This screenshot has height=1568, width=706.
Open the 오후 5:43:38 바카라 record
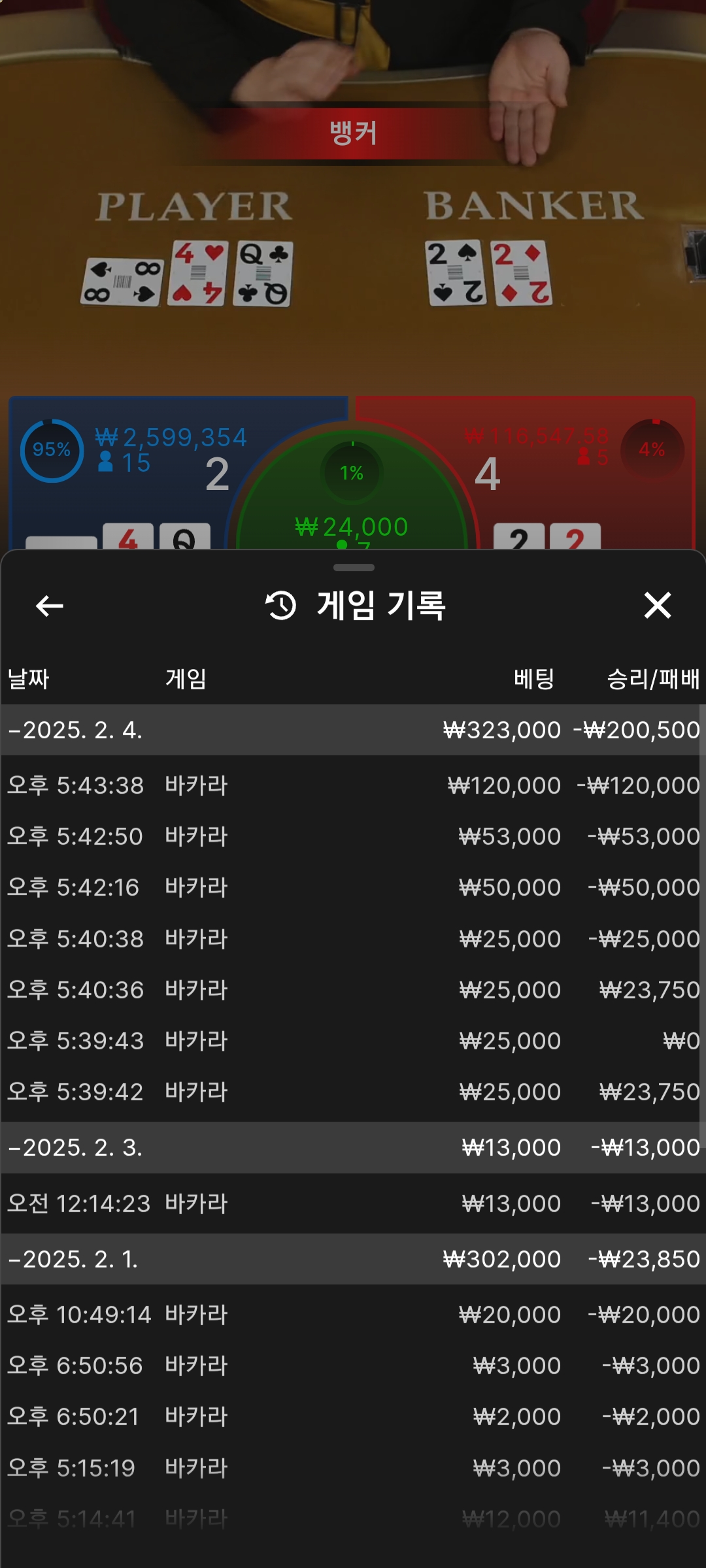353,785
